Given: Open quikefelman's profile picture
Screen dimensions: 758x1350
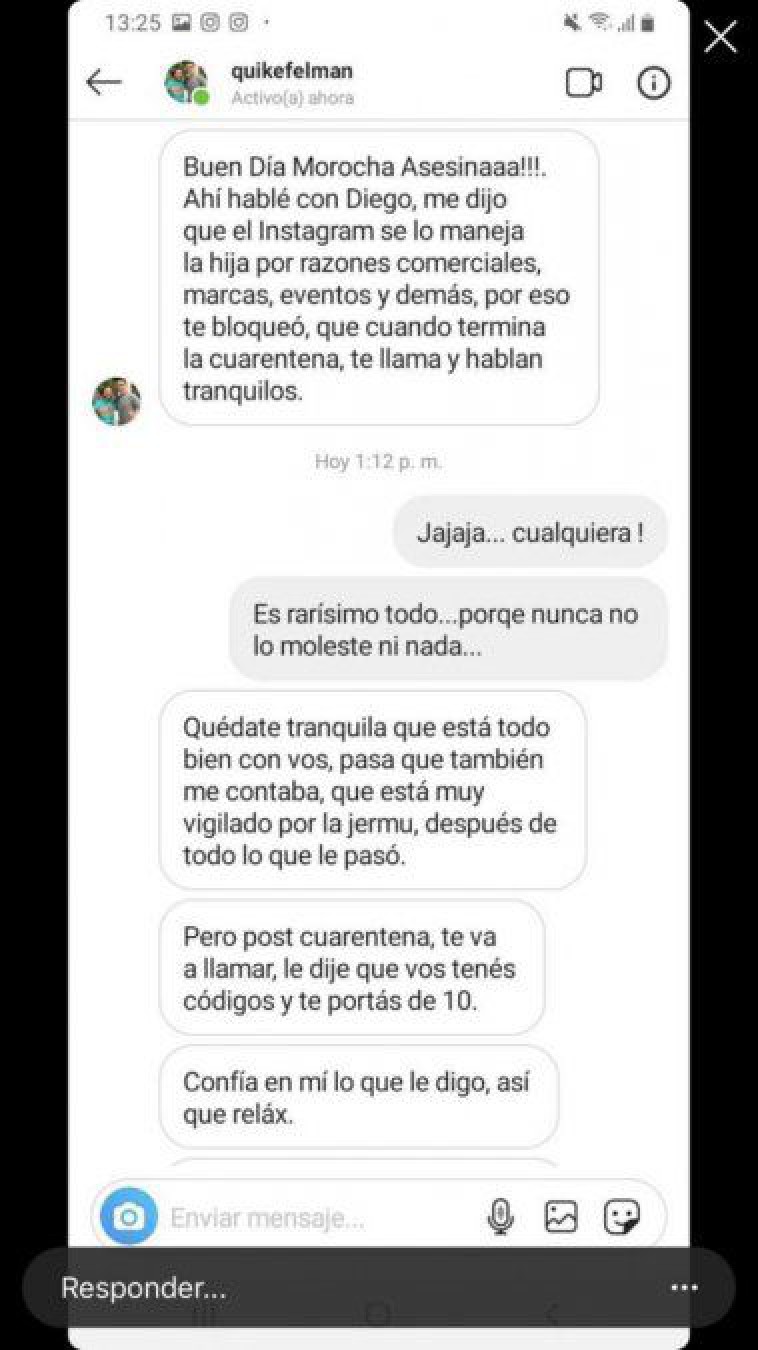Looking at the screenshot, I should [184, 83].
